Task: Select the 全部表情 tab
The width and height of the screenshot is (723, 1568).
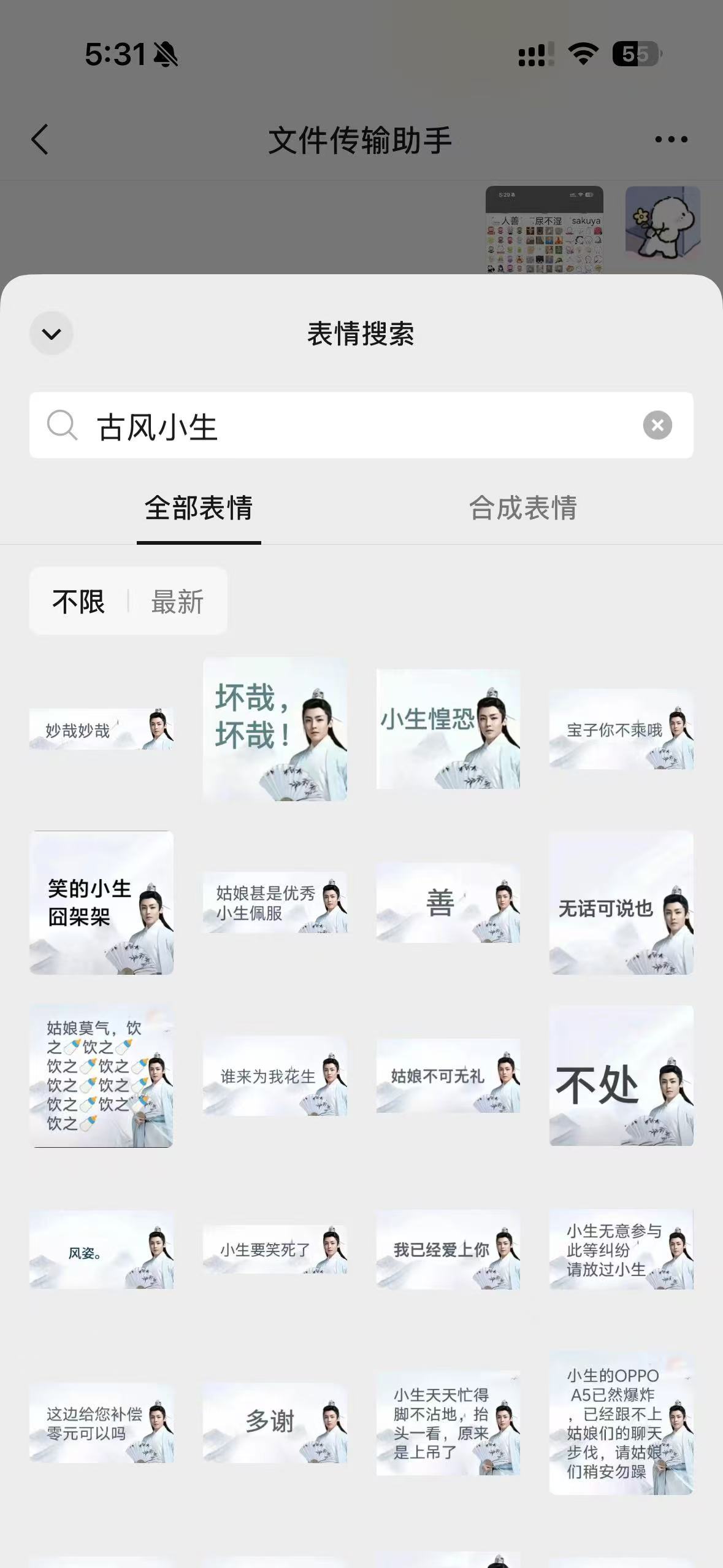Action: point(199,508)
